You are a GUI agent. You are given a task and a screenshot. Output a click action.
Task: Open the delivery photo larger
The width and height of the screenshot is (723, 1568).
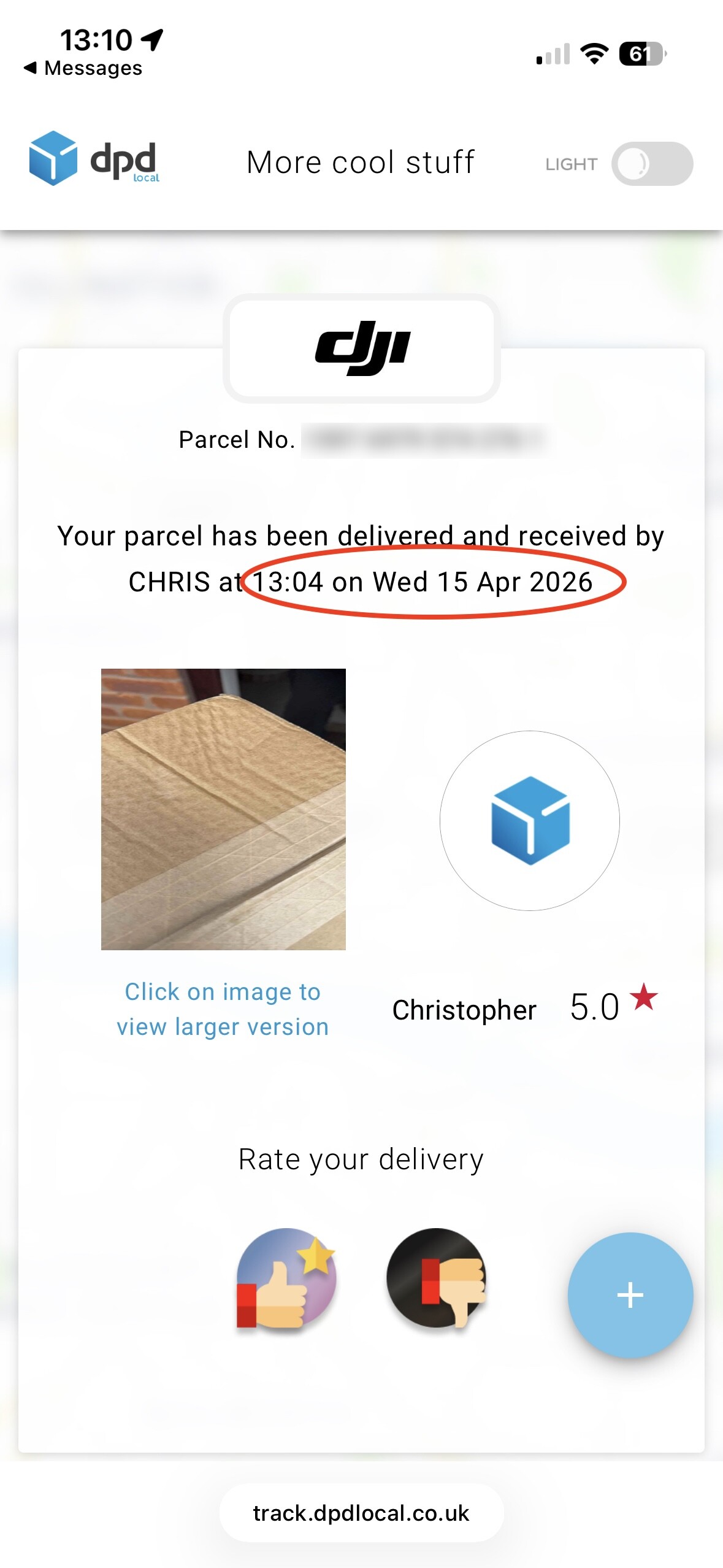(223, 809)
